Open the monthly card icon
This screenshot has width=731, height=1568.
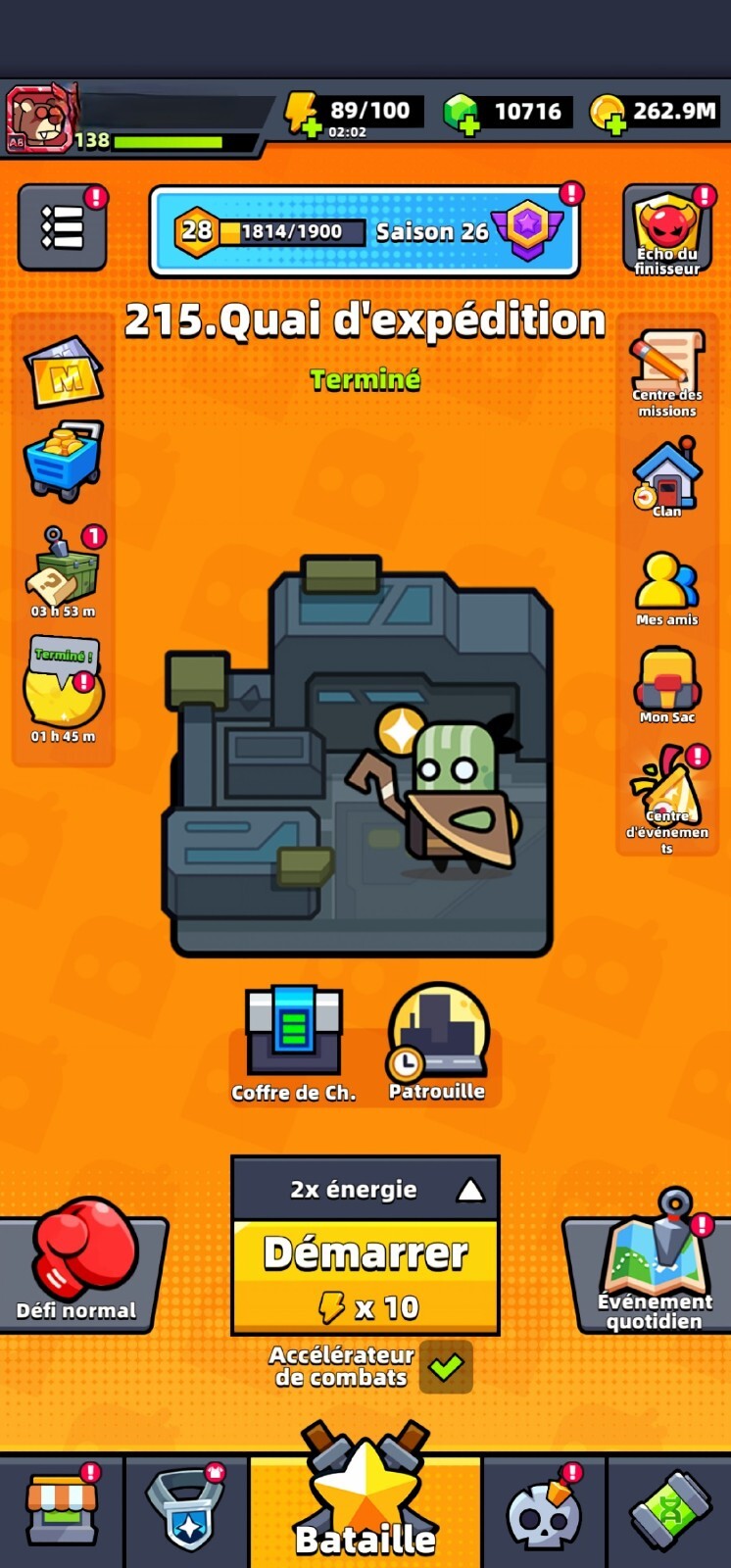point(63,372)
